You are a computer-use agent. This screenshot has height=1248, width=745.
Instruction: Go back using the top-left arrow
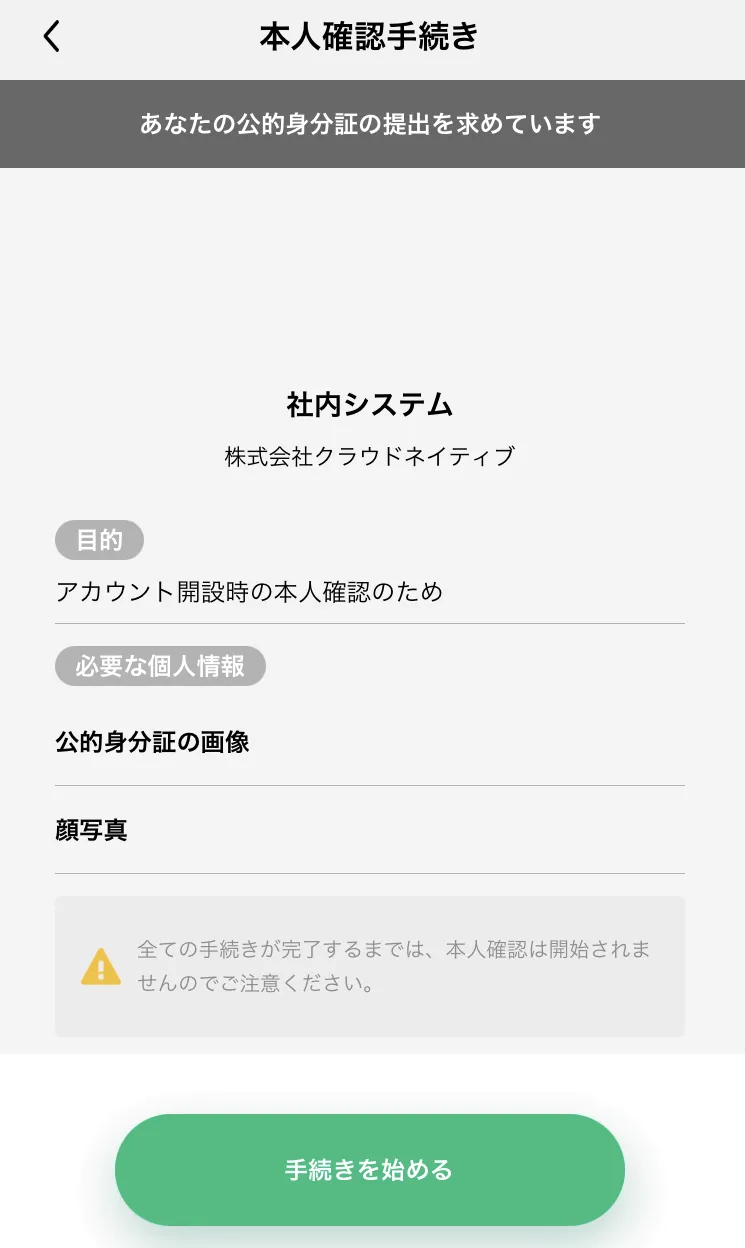(52, 37)
